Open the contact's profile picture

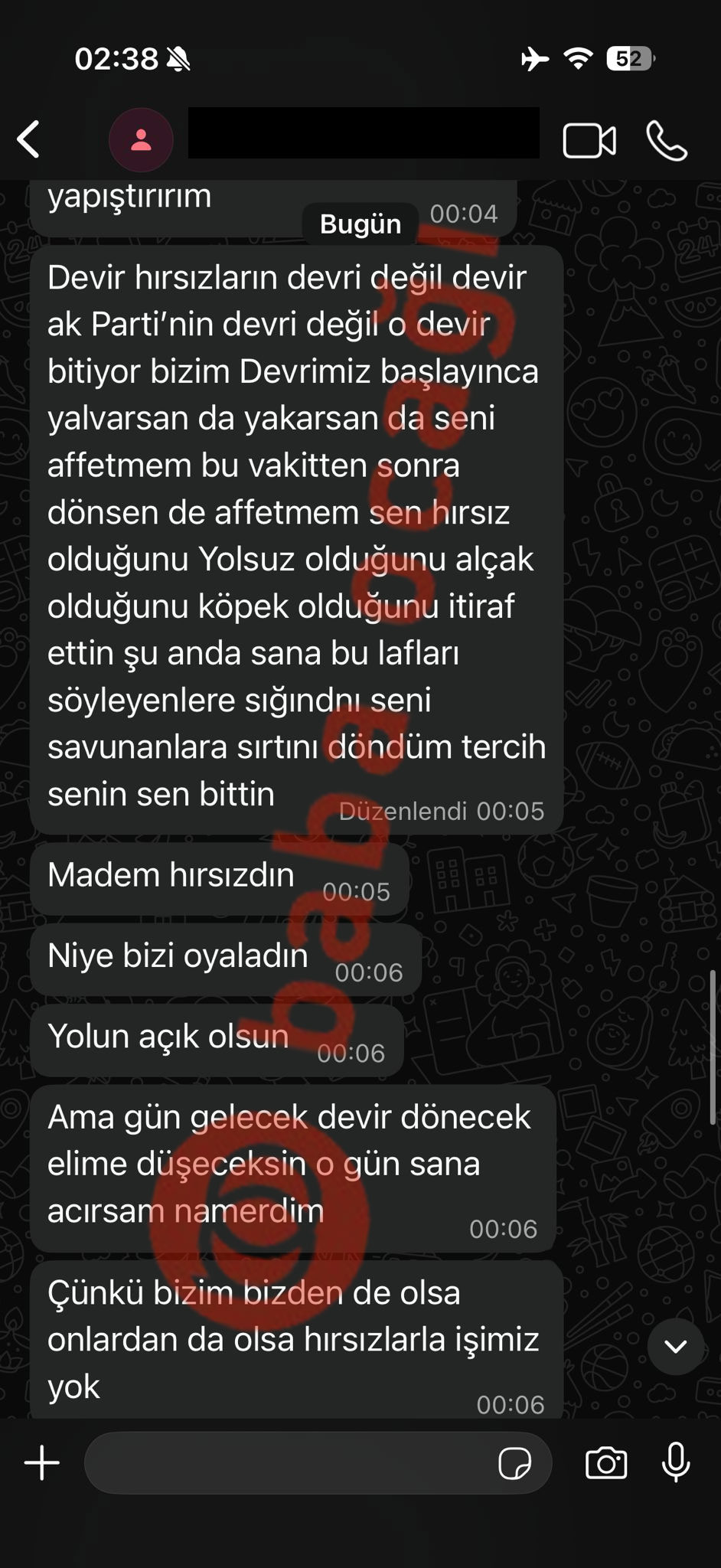click(x=142, y=140)
